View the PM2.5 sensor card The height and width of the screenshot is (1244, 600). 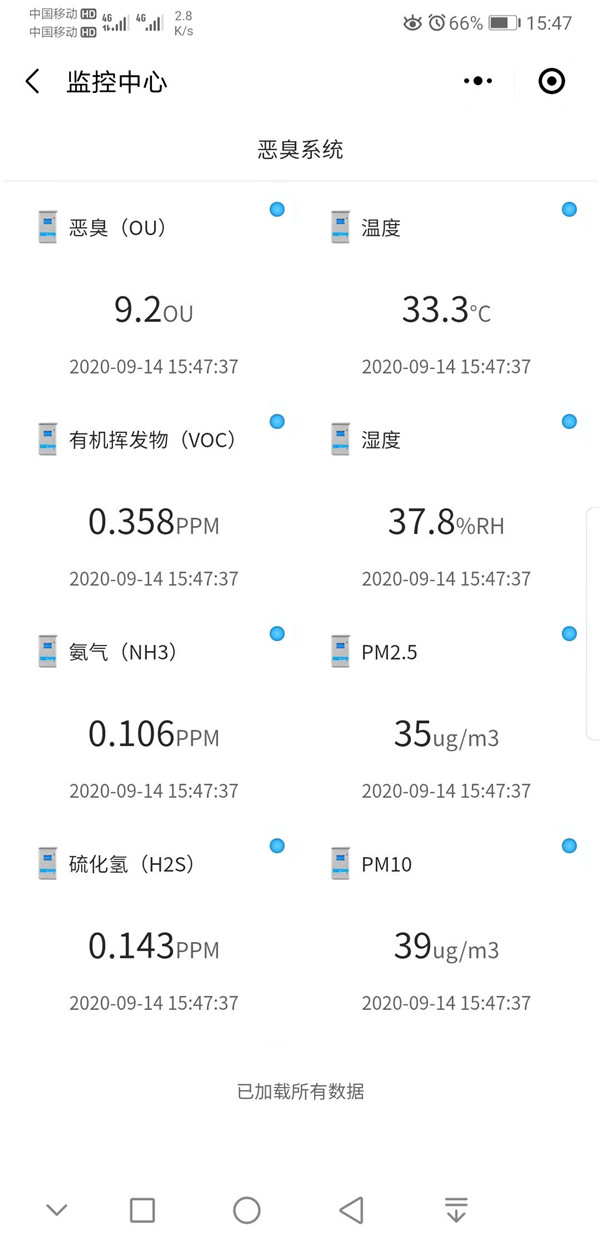tap(446, 717)
